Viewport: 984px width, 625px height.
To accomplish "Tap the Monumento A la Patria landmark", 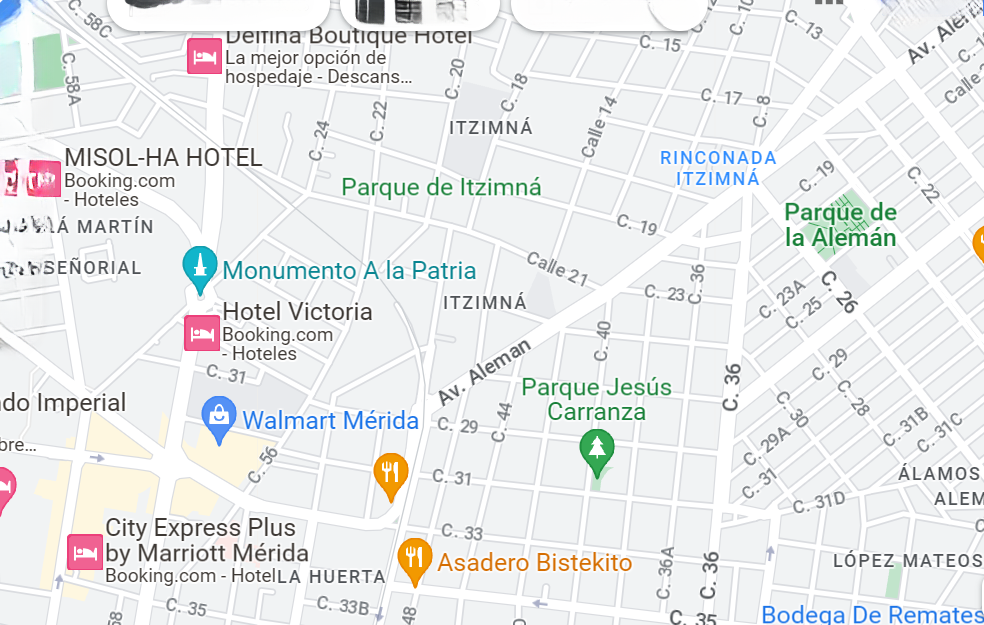I will [x=200, y=267].
